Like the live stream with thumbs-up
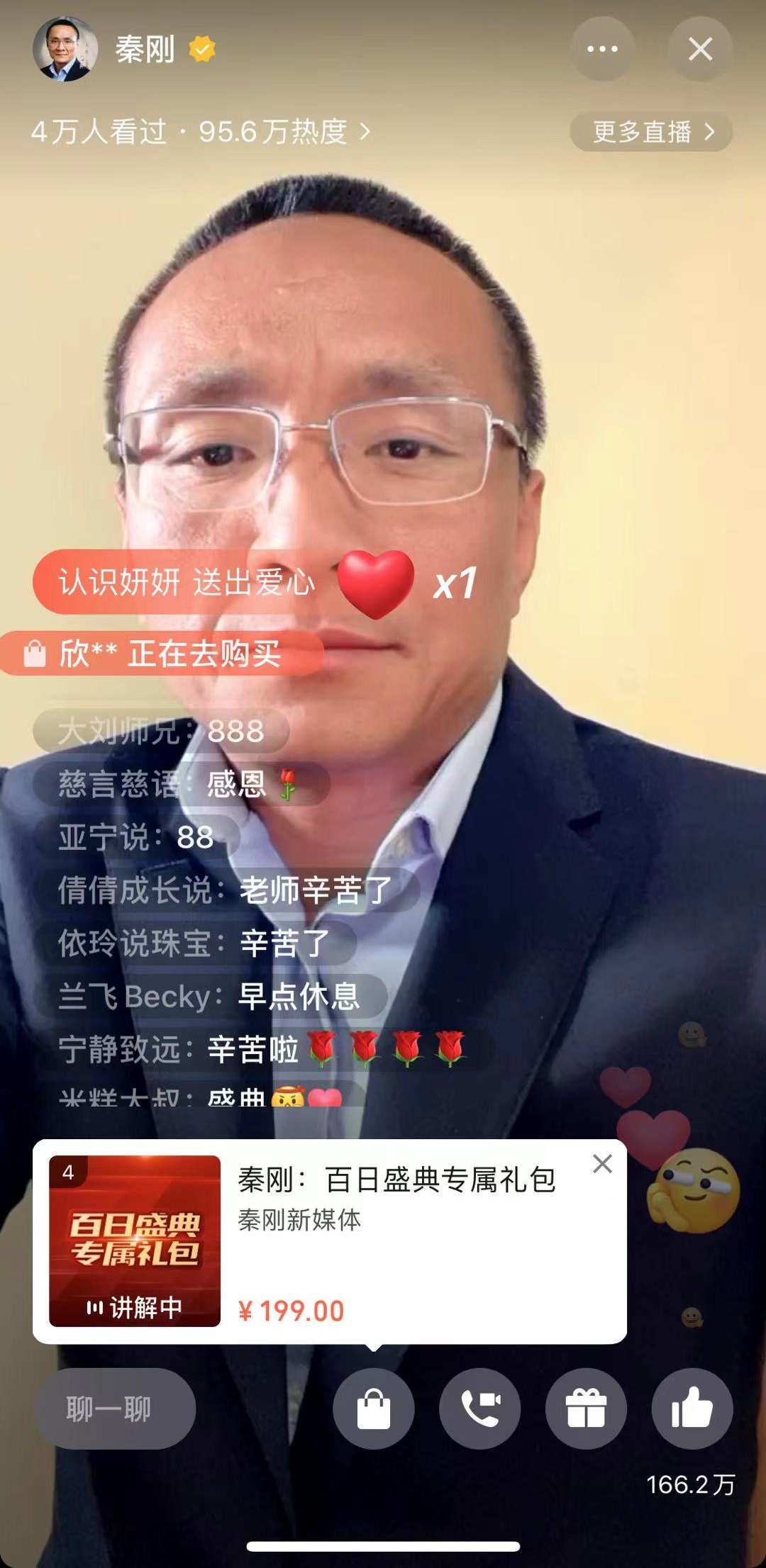 (x=692, y=1409)
